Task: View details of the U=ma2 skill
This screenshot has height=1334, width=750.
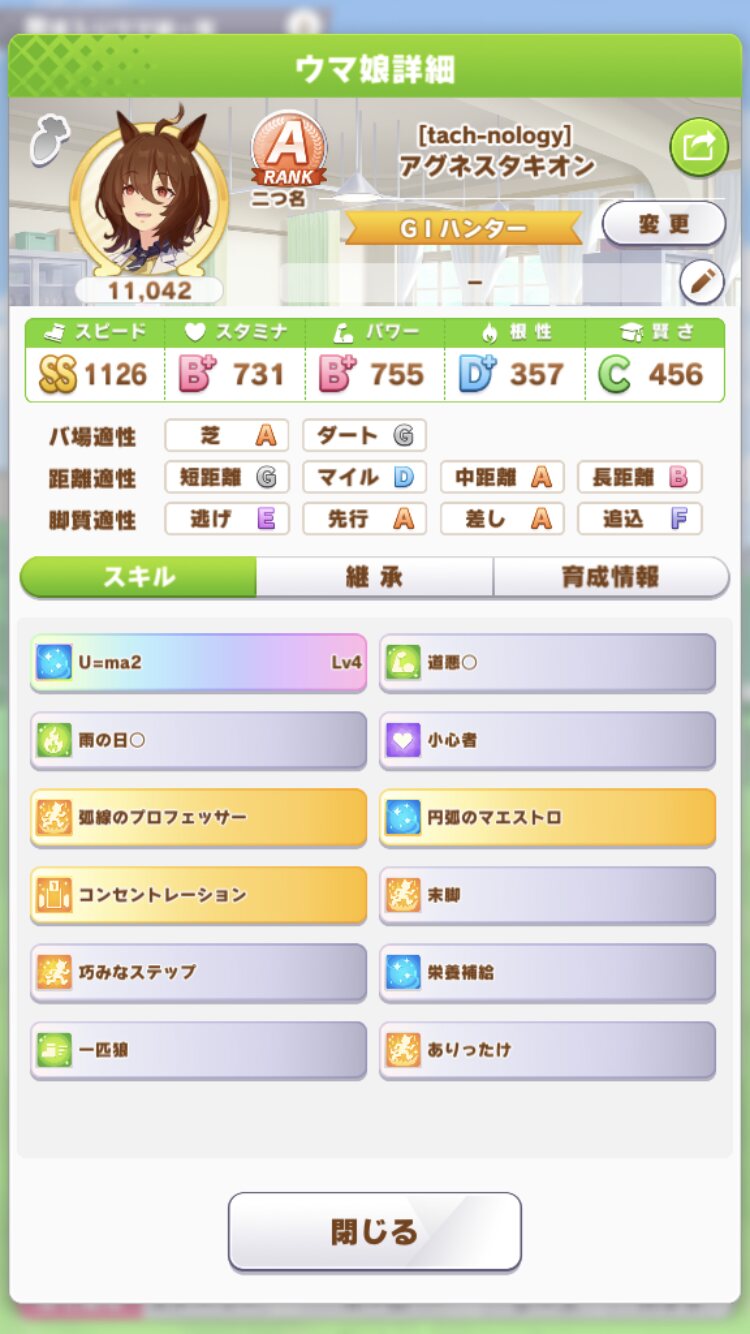Action: (x=198, y=662)
